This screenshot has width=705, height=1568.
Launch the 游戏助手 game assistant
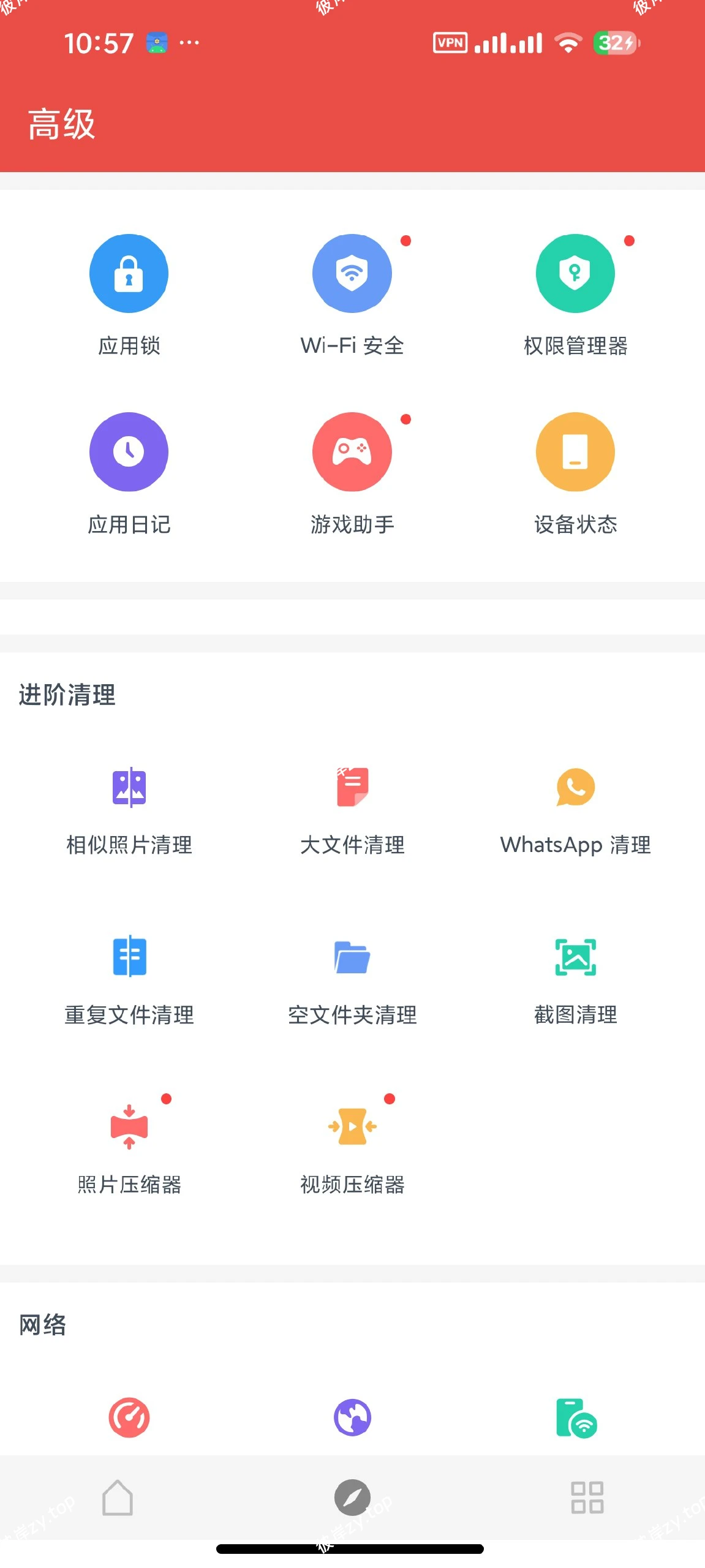tap(352, 451)
